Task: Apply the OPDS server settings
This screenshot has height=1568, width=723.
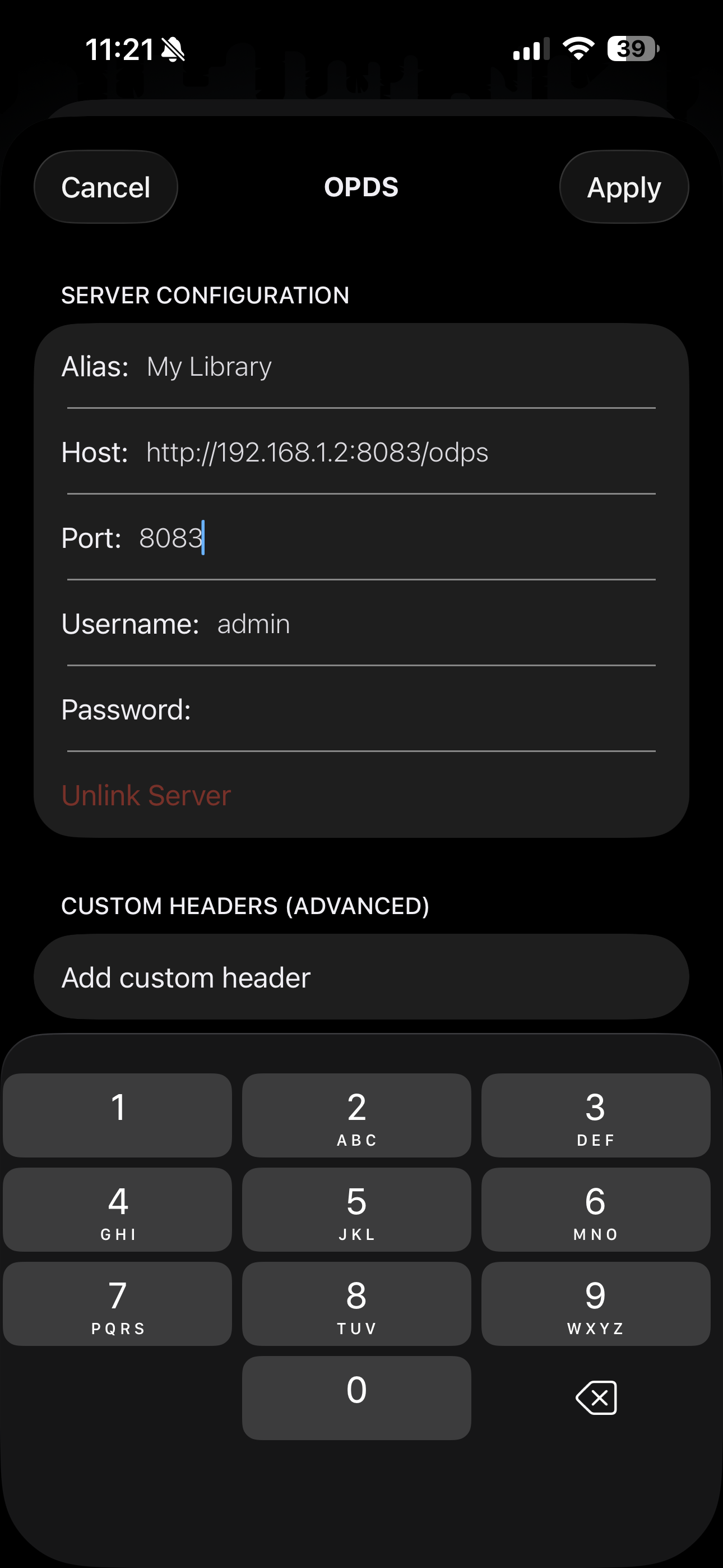Action: [623, 187]
